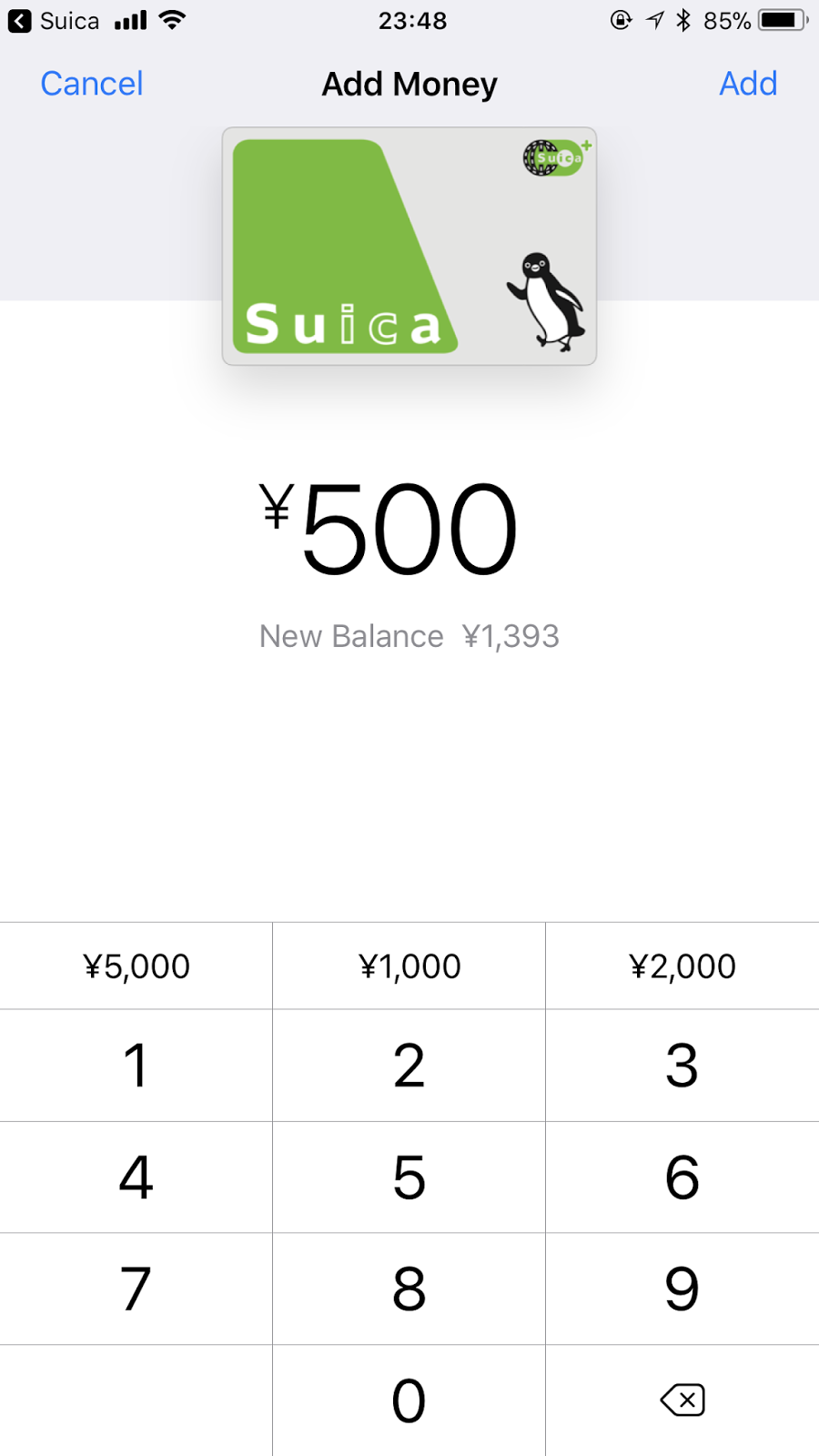The image size is (819, 1456).
Task: Enter digit 5 on keypad
Action: point(409,1177)
